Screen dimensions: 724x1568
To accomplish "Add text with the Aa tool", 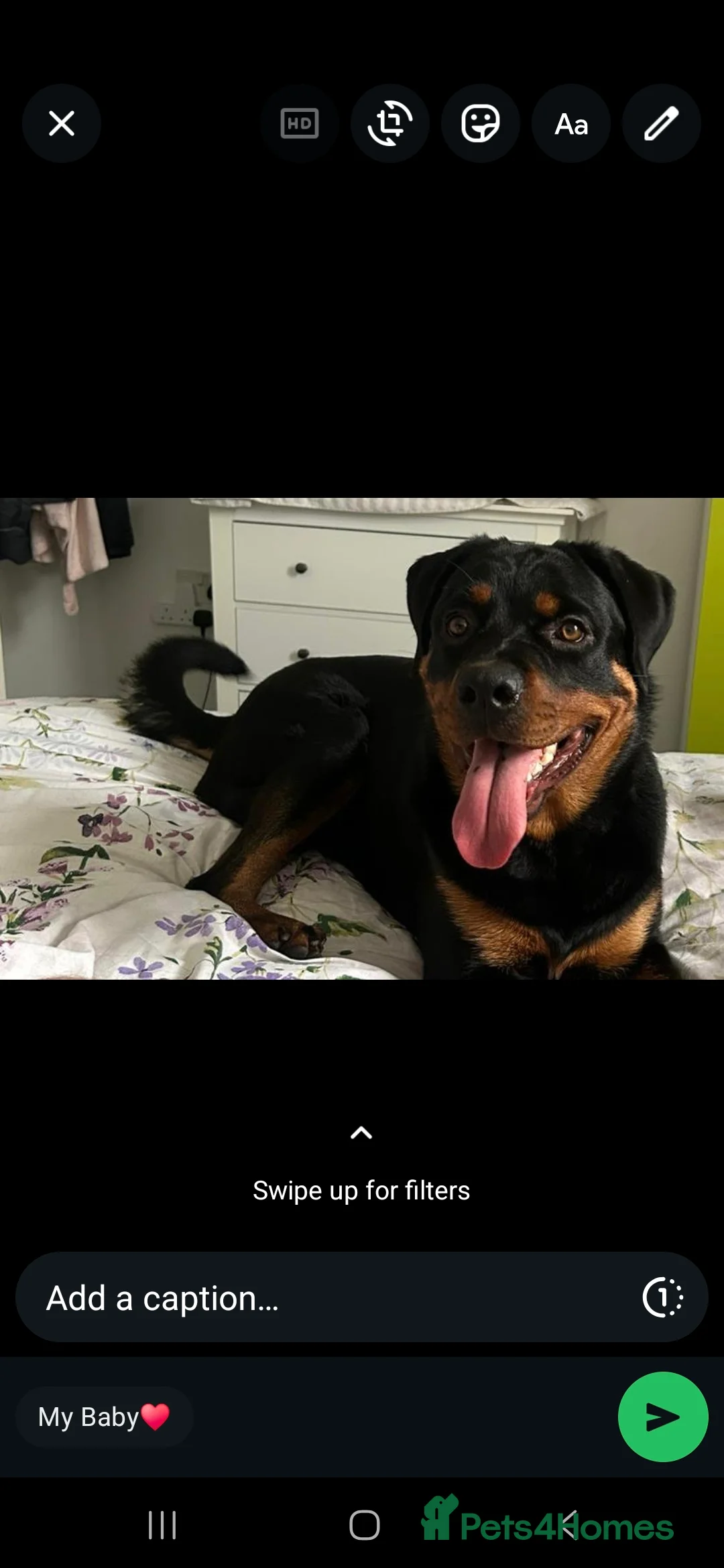I will (x=571, y=123).
